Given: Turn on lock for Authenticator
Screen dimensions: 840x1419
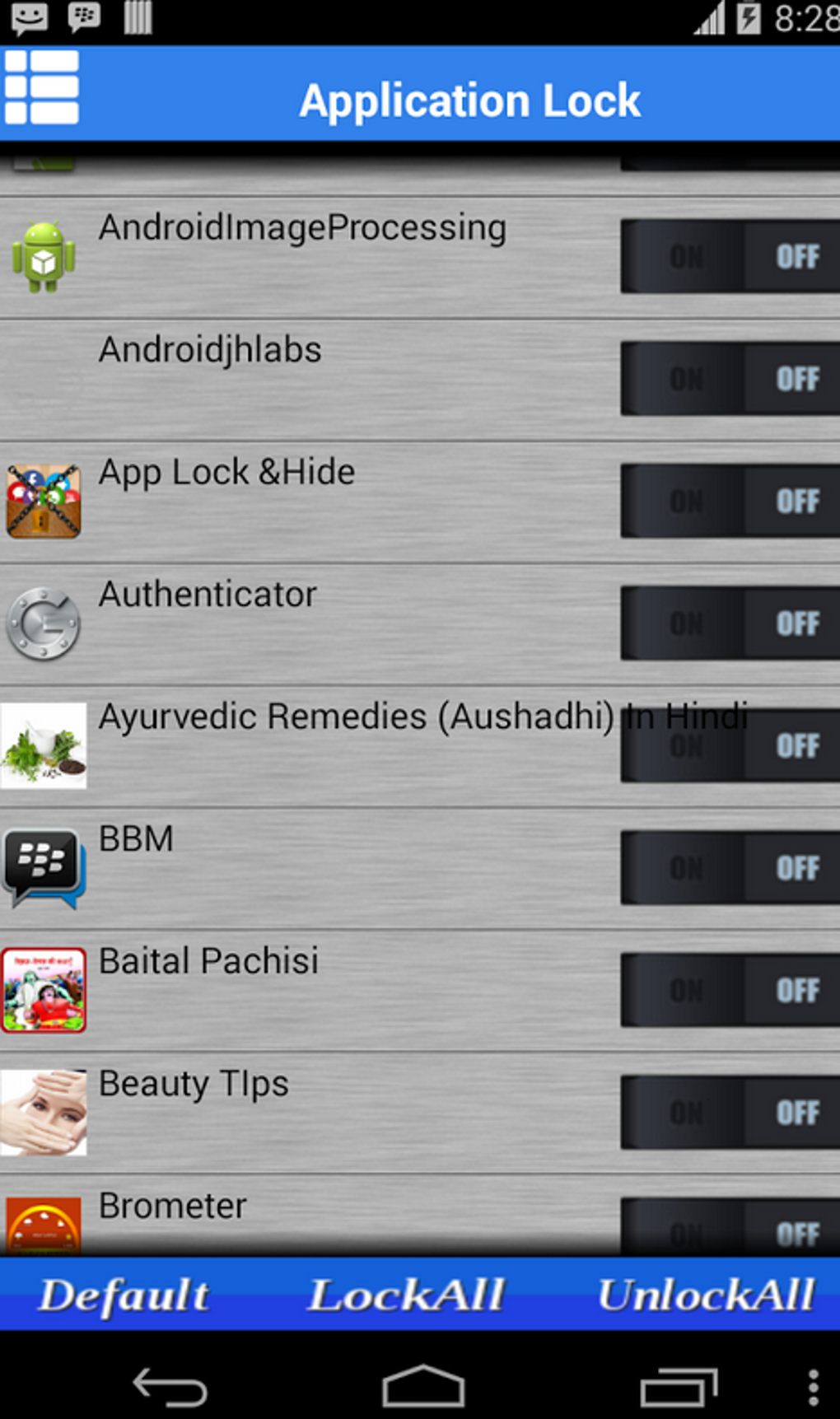Looking at the screenshot, I should pyautogui.click(x=730, y=623).
